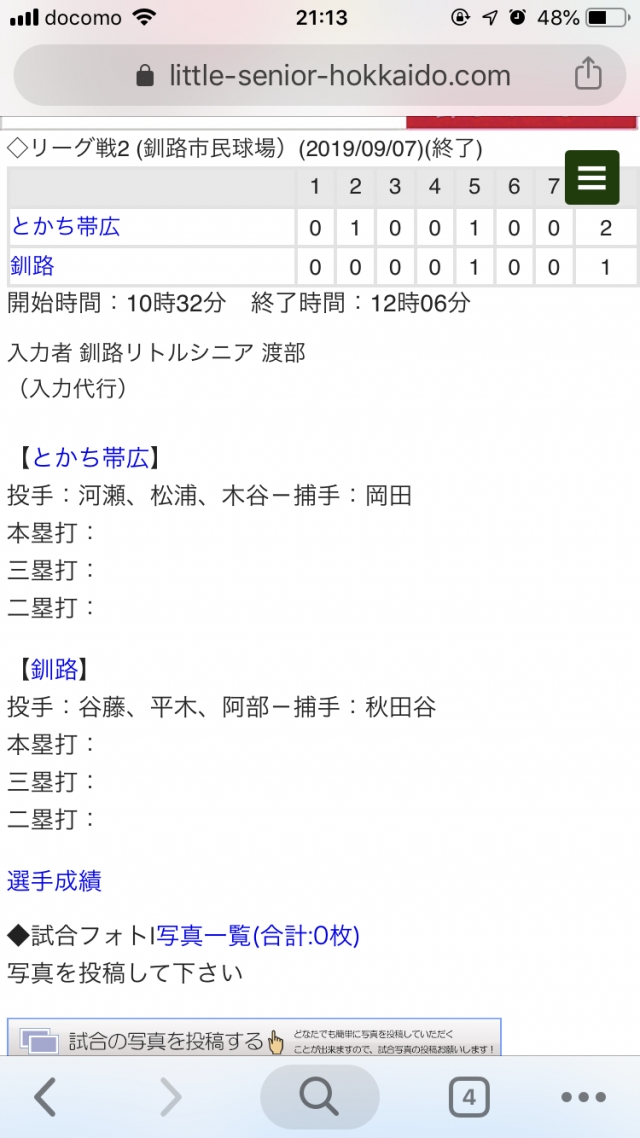This screenshot has width=640, height=1138.
Task: Open the browser's more options menu
Action: (584, 1097)
